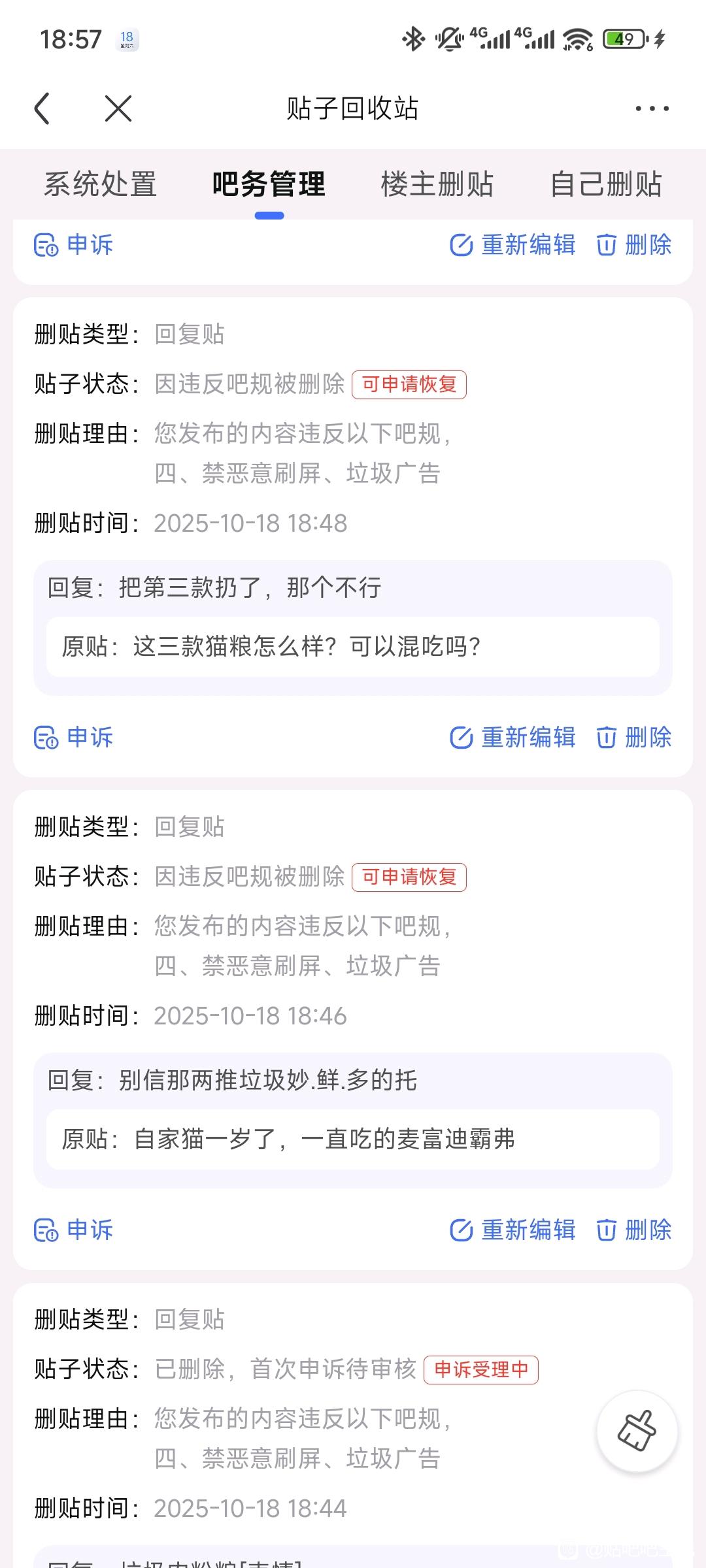Image resolution: width=706 pixels, height=1568 pixels.
Task: Open the three-dot overflow menu
Action: 652,108
